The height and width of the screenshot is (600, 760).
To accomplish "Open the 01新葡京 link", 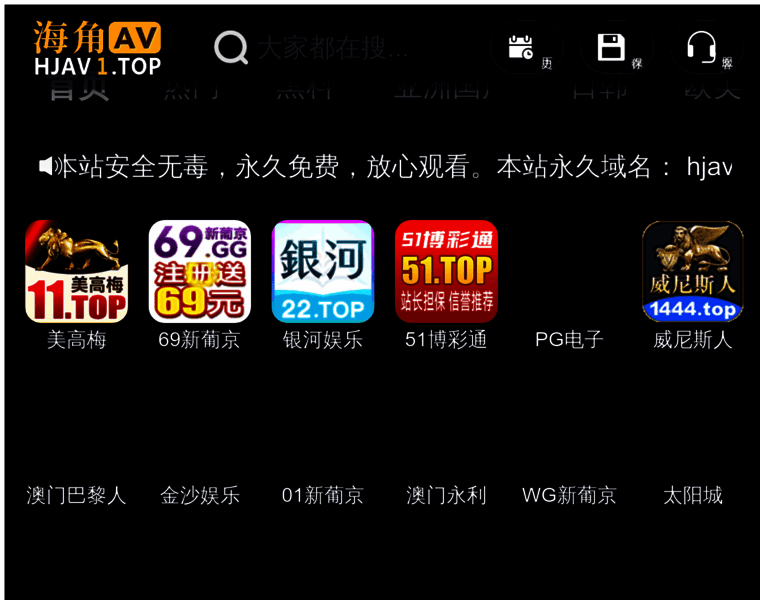I will point(322,495).
